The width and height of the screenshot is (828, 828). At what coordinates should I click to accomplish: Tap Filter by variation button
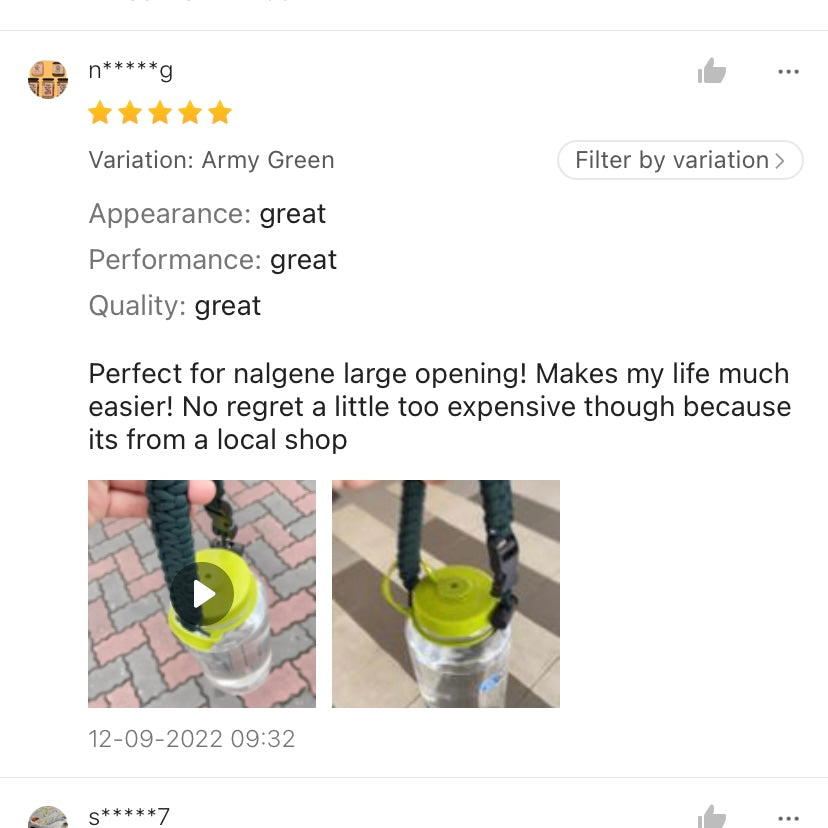(x=680, y=160)
